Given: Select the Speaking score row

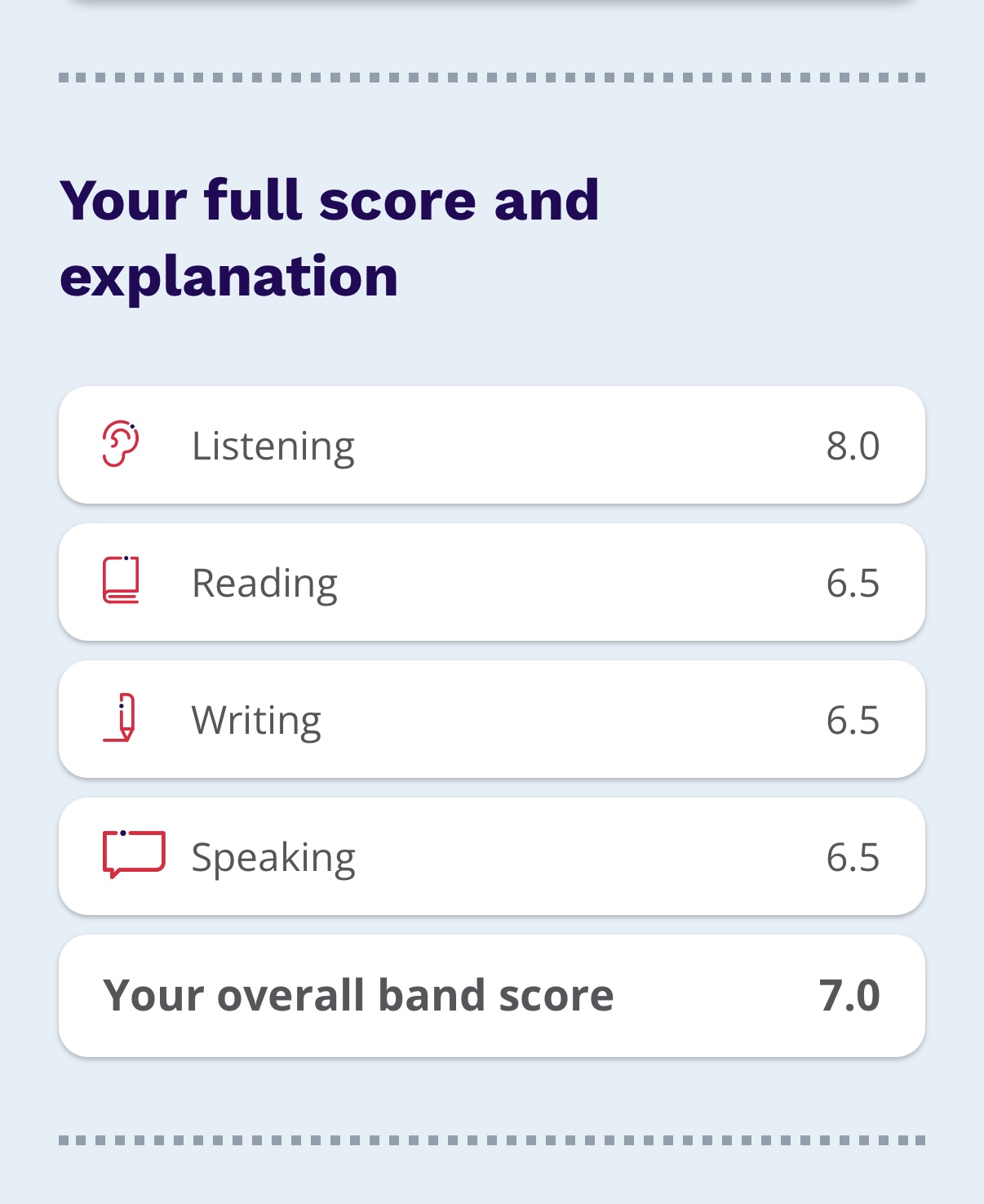Looking at the screenshot, I should [x=491, y=856].
